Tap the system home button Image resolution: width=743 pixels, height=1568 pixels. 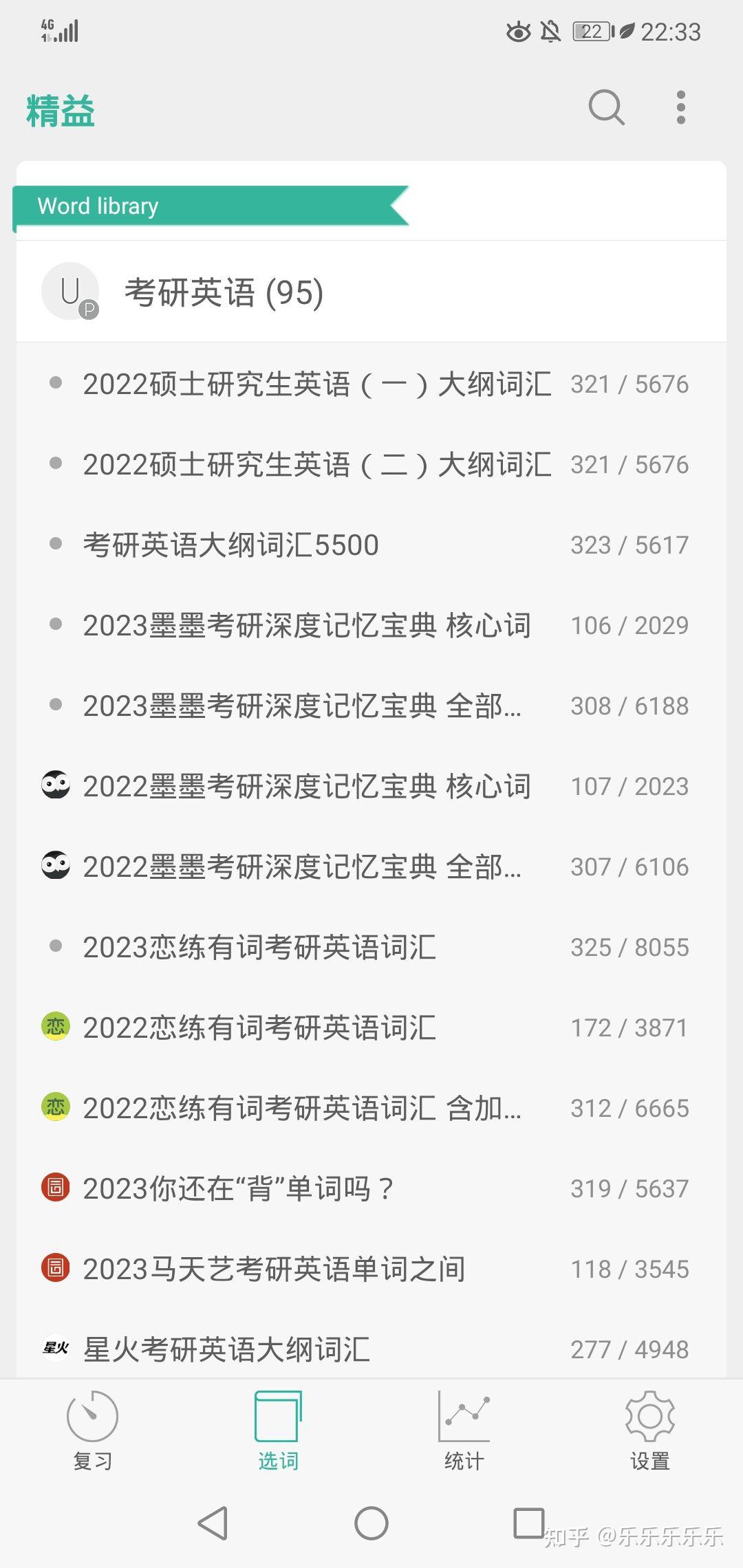coord(371,1523)
